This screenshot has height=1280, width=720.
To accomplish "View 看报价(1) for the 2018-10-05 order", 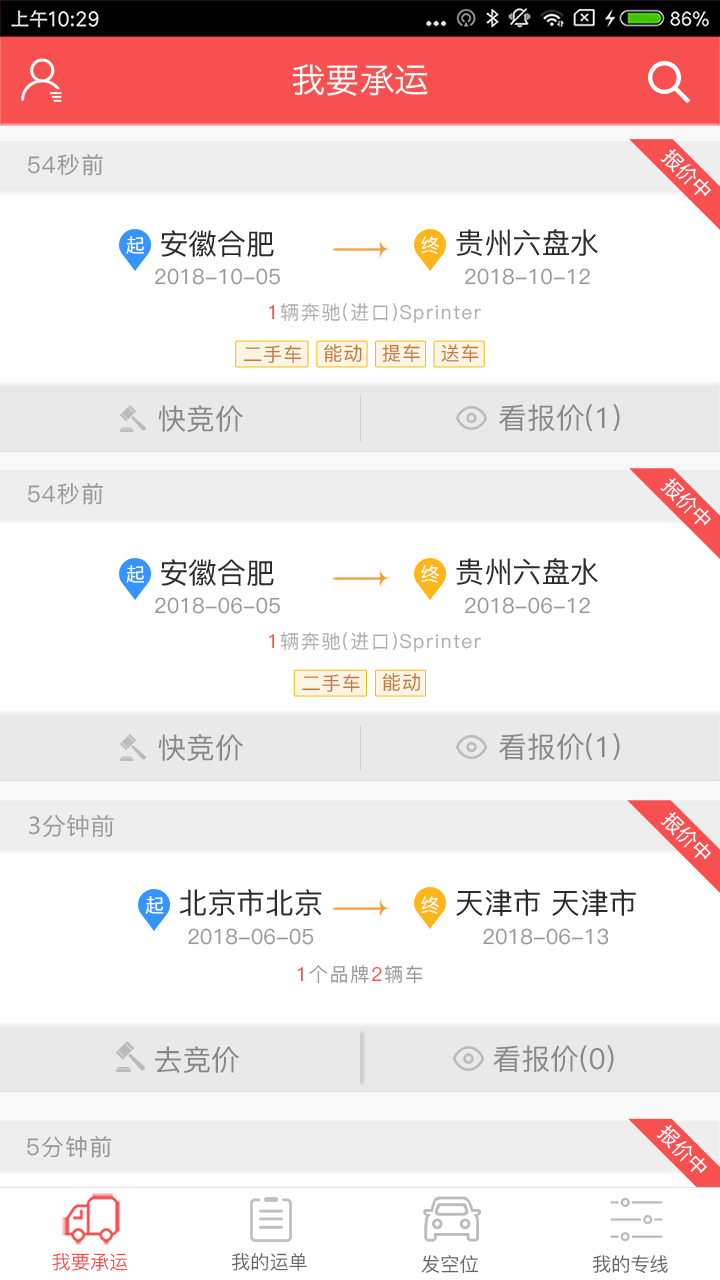I will pyautogui.click(x=540, y=418).
